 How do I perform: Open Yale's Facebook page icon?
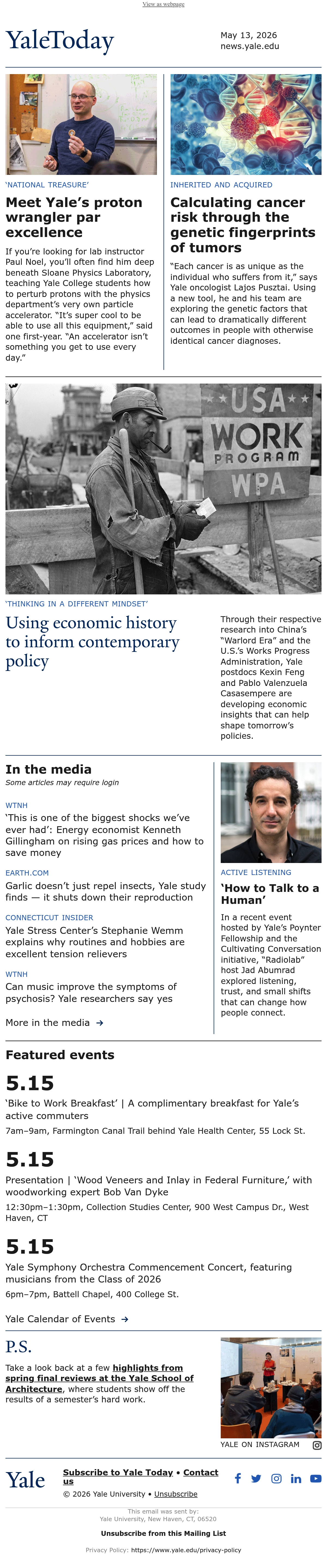coord(238,1479)
